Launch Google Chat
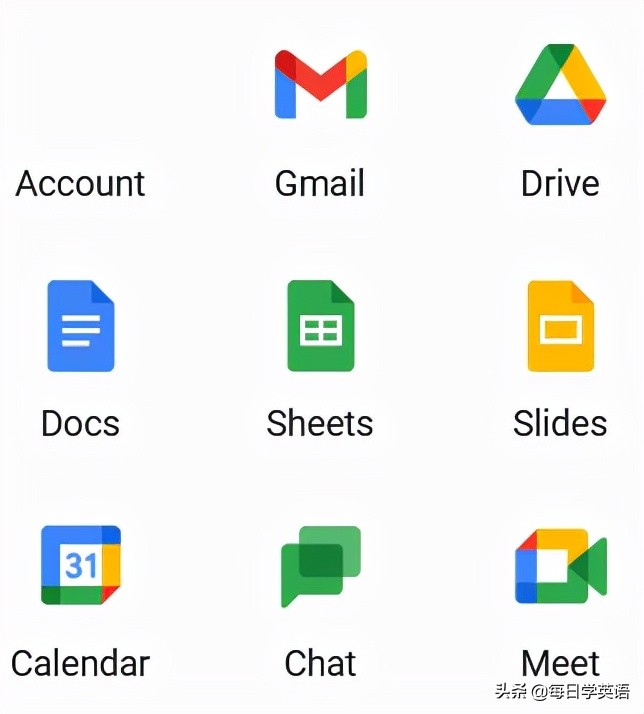Screen dimensions: 644x714 coord(320,566)
